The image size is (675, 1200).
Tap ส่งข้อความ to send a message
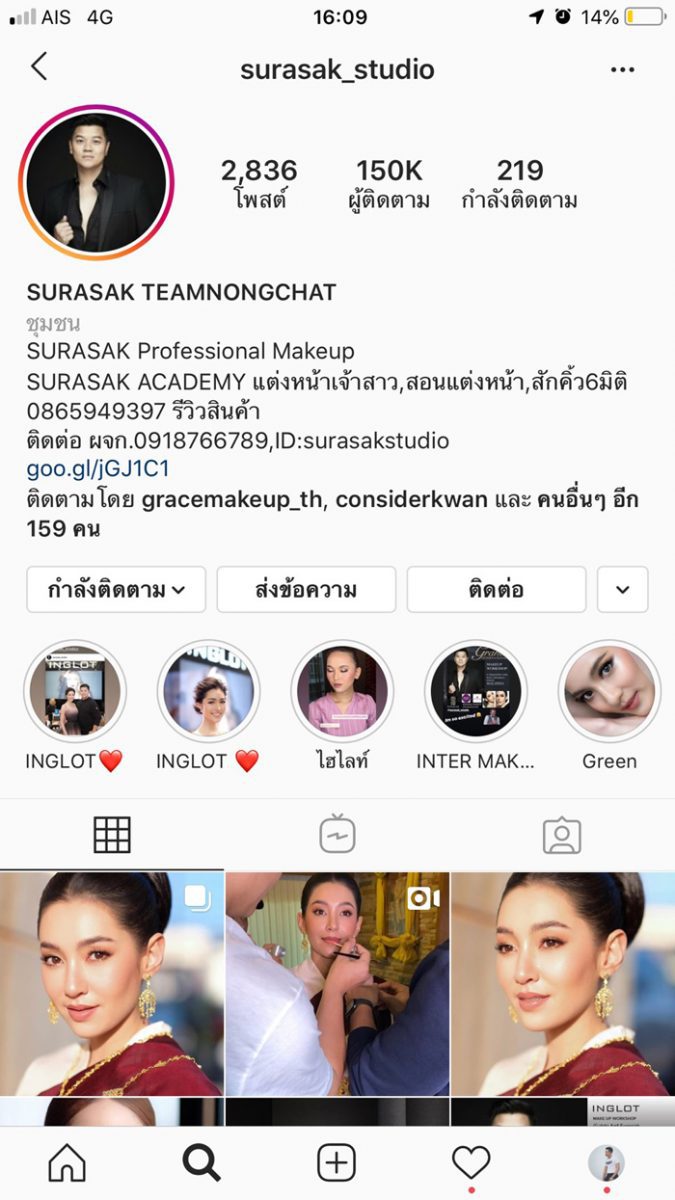pos(306,589)
